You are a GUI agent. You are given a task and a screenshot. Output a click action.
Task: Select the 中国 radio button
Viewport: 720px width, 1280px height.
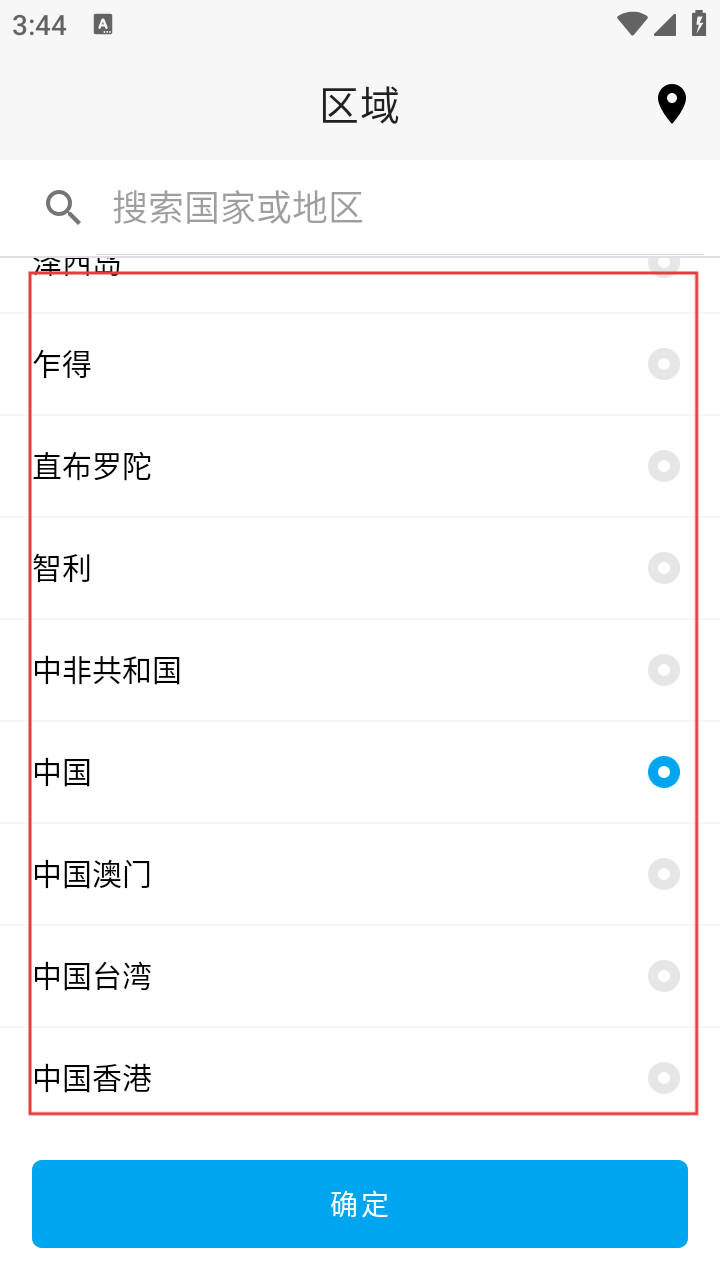[664, 772]
